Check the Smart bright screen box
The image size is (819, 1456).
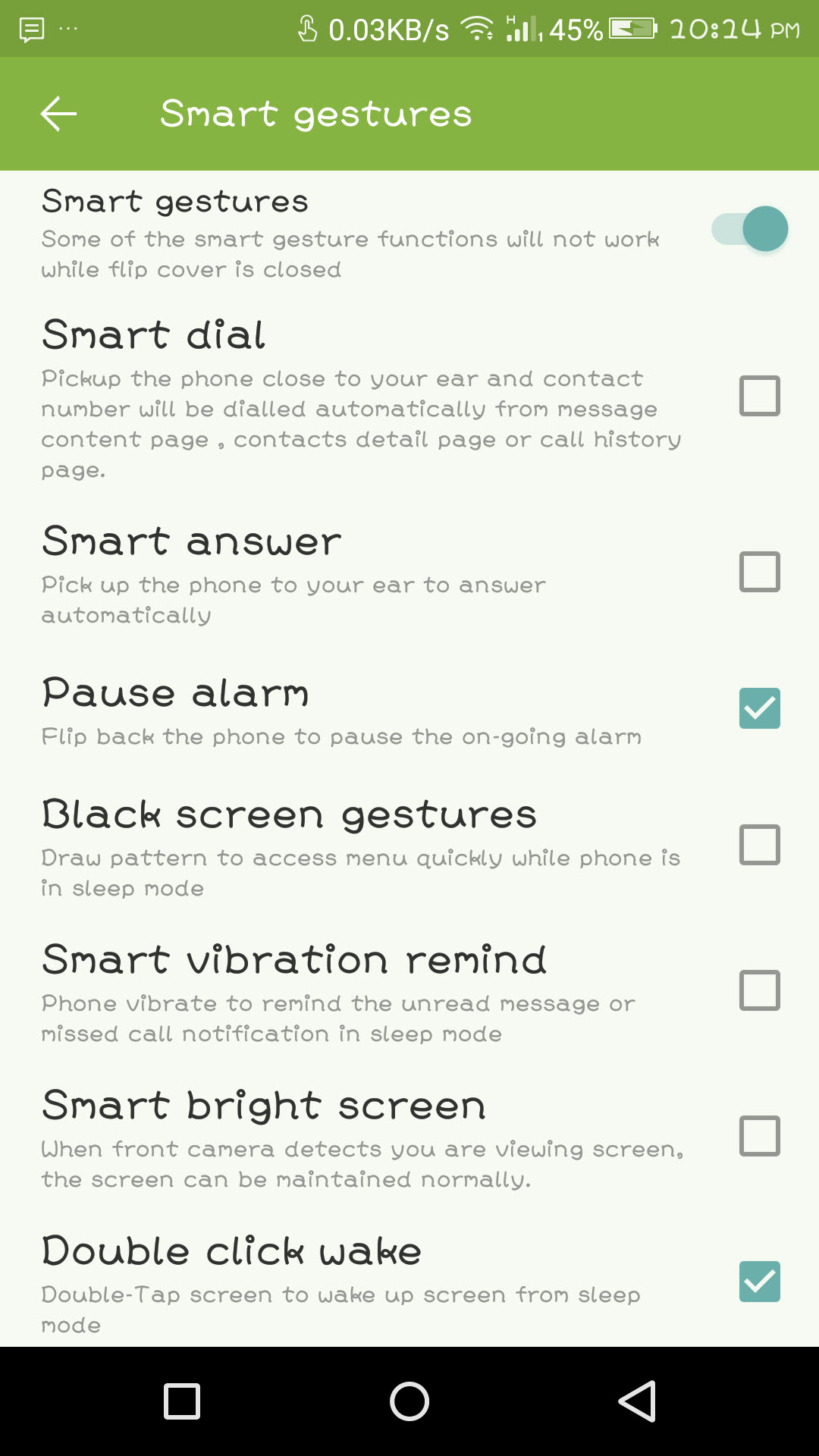pos(760,1136)
